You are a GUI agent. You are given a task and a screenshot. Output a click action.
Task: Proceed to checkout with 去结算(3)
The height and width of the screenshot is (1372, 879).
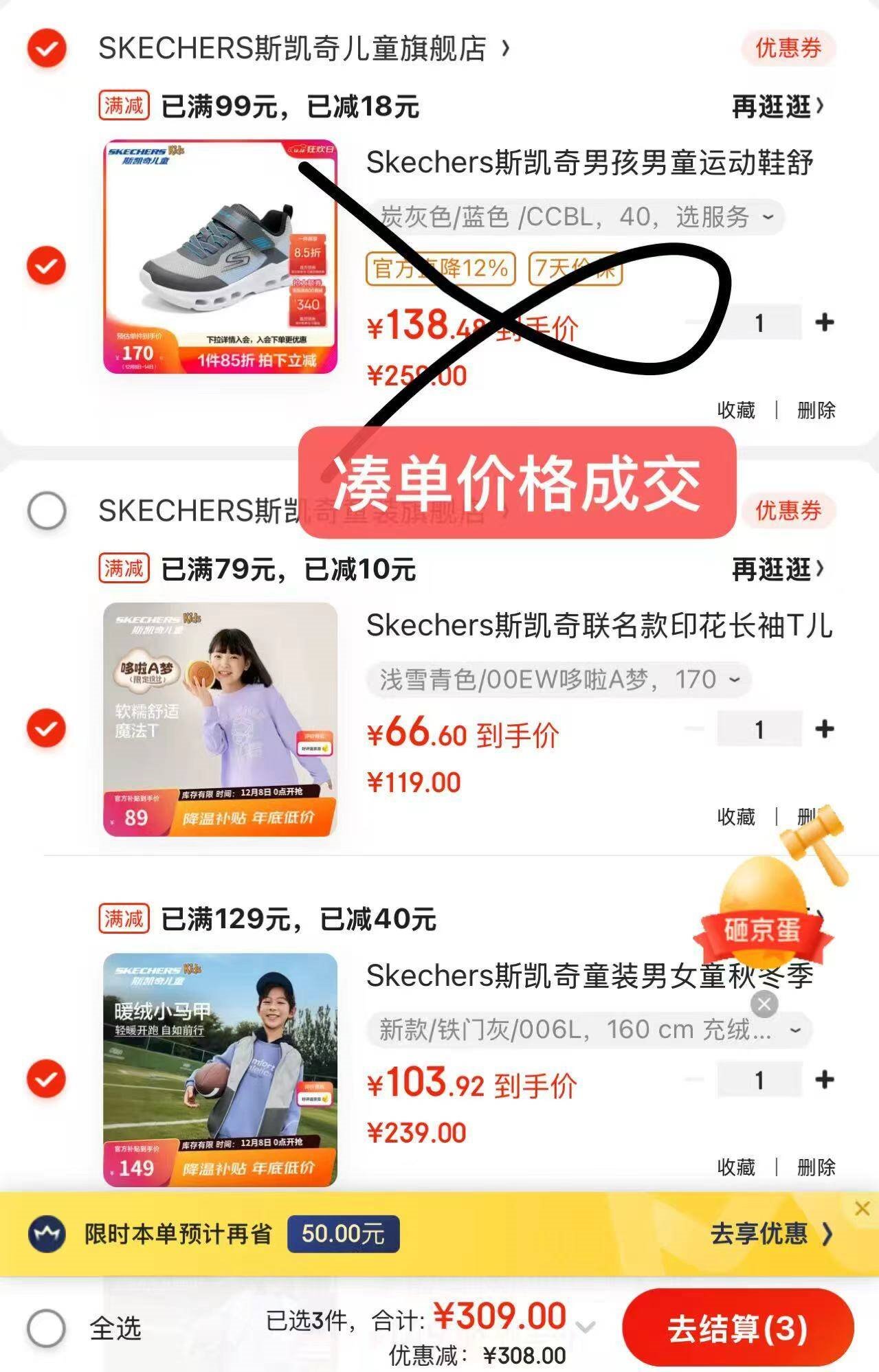tap(737, 1328)
